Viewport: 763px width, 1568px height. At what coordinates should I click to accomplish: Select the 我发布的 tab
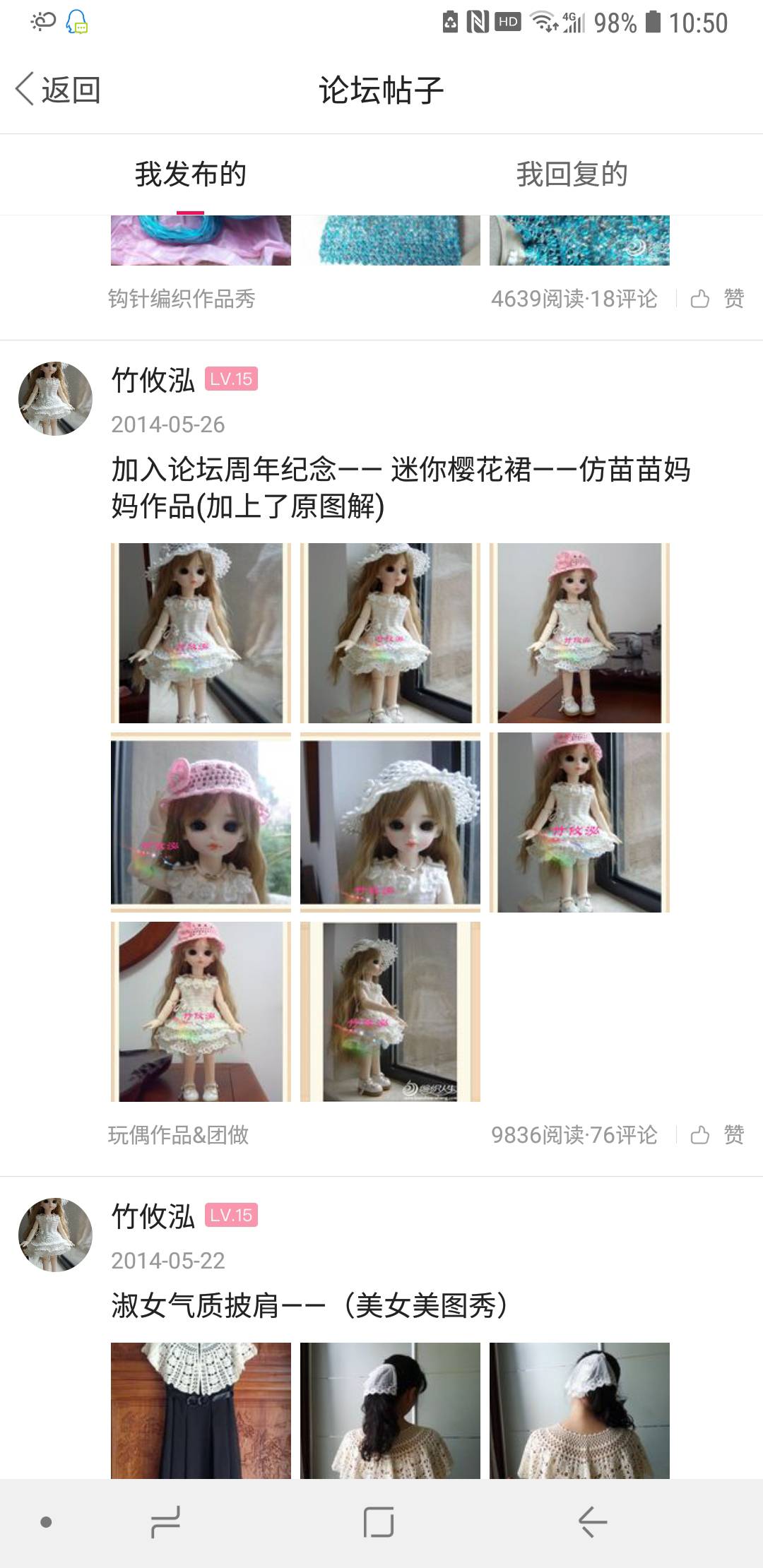click(190, 174)
